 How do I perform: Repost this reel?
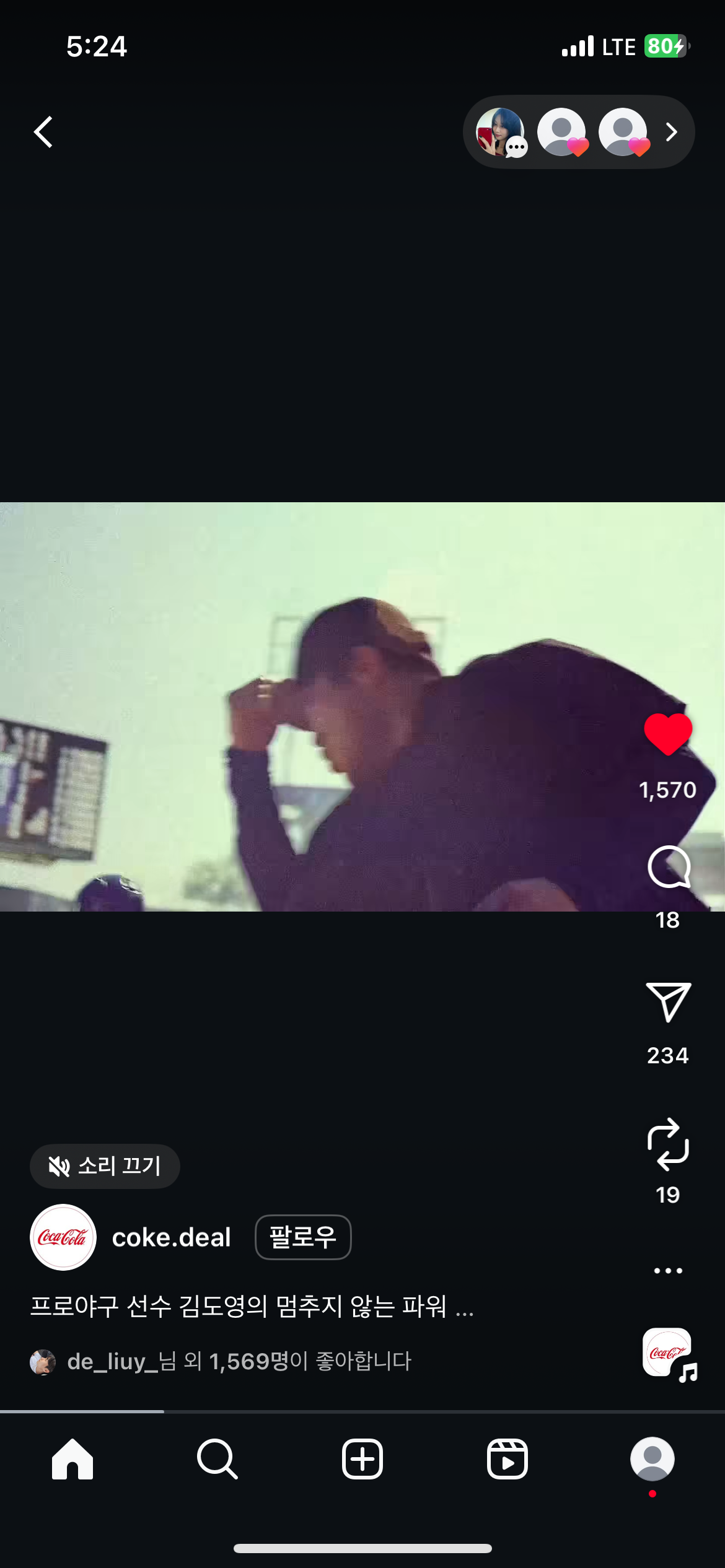click(x=667, y=1143)
